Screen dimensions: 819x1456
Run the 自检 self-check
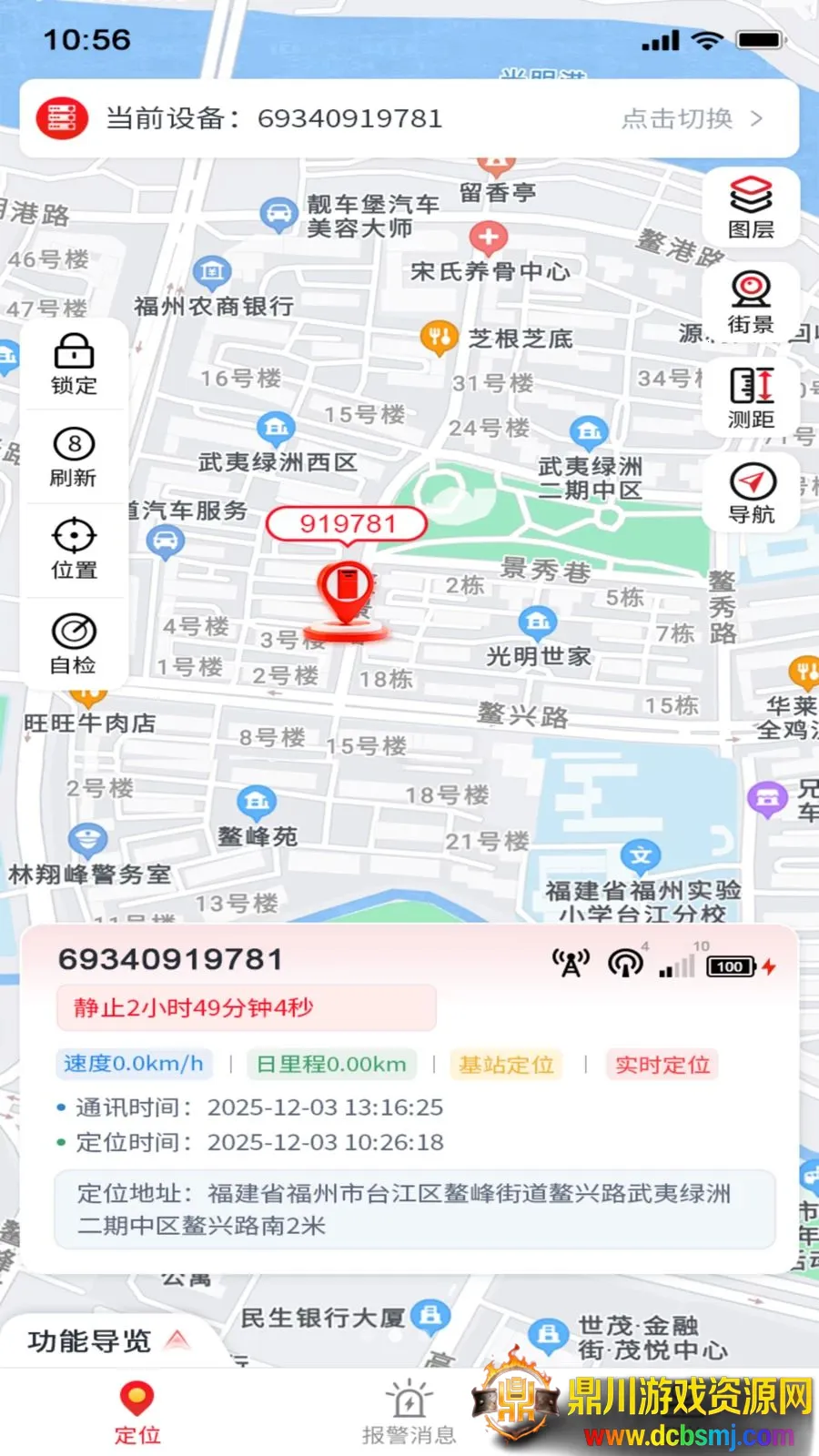[x=74, y=643]
